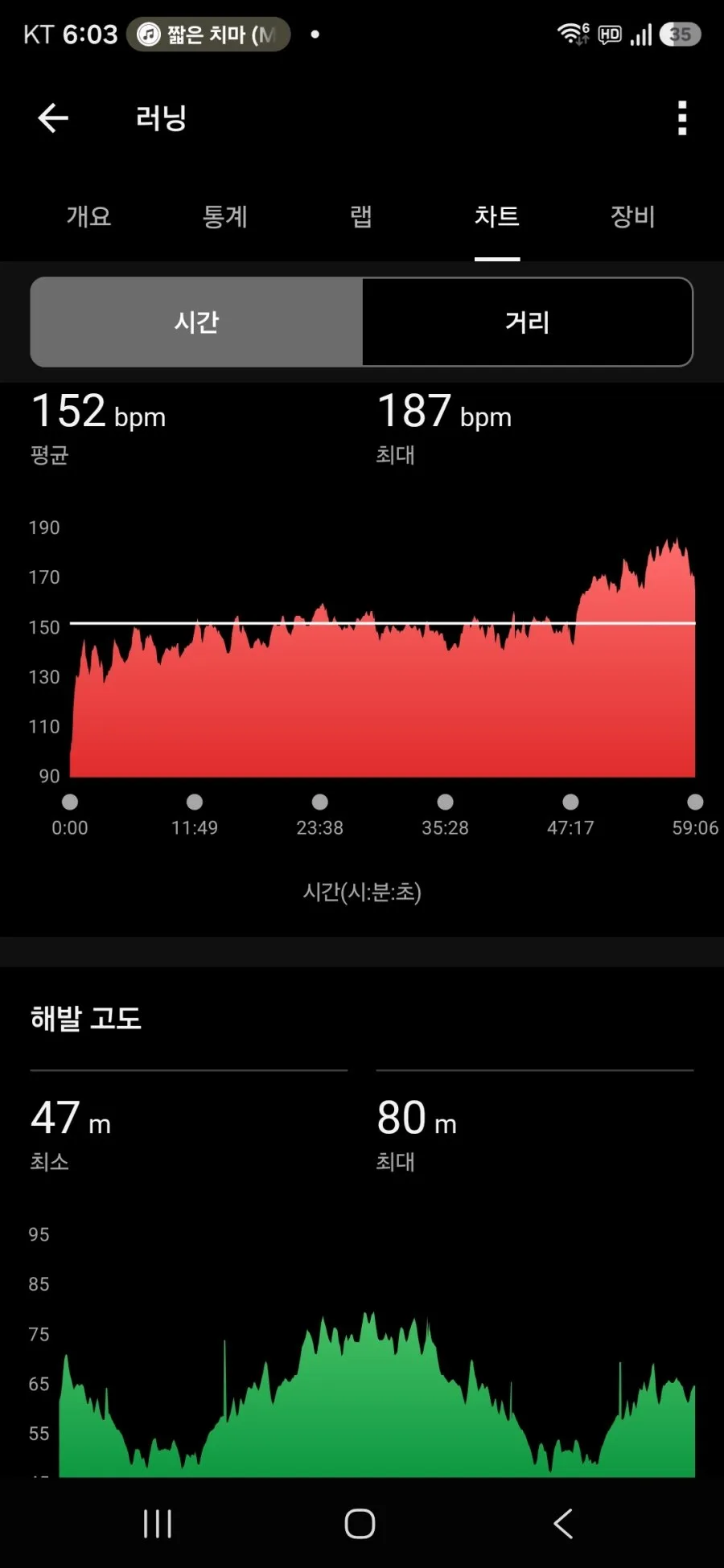Tap the system back button
724x1568 pixels.
[x=564, y=1523]
